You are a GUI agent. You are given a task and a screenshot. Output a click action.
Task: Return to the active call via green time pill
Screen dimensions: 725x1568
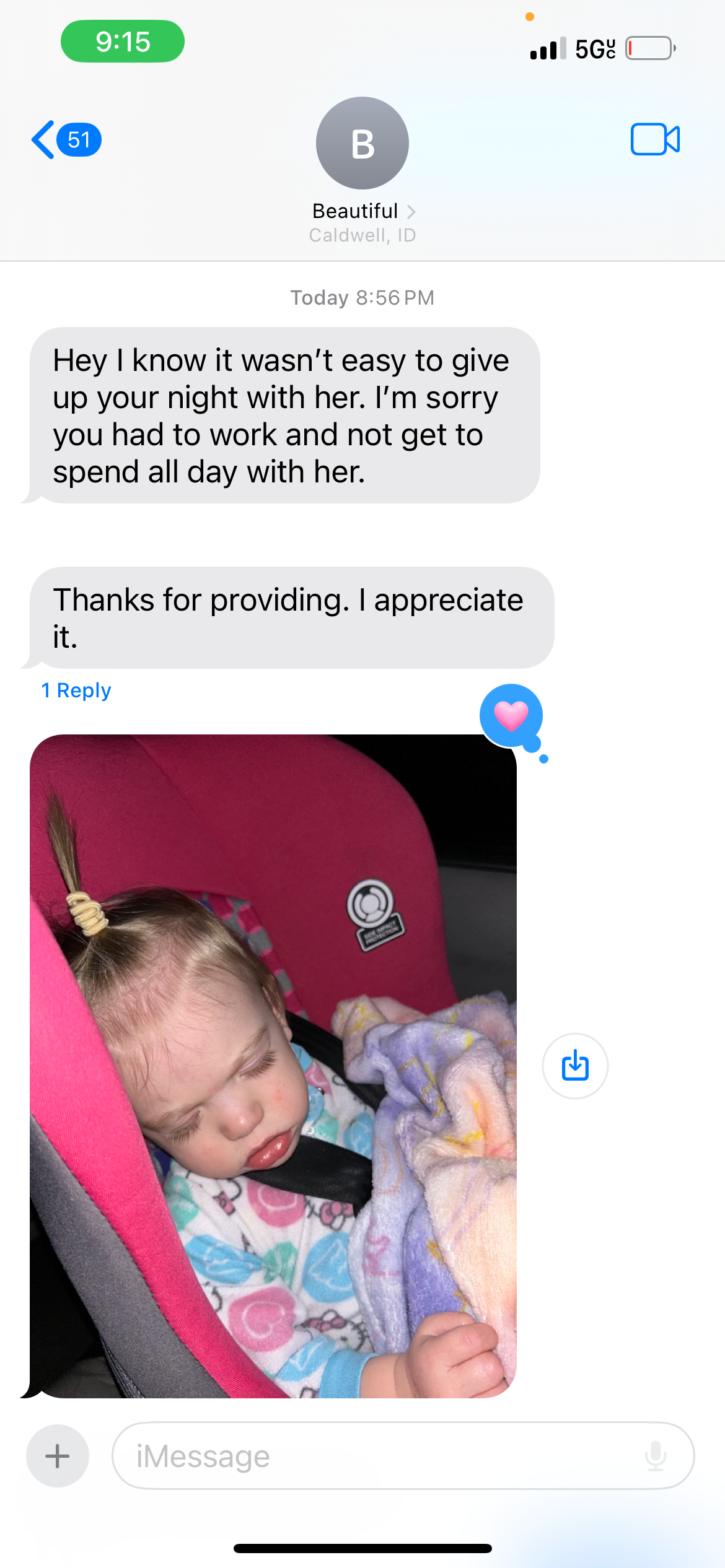point(123,41)
